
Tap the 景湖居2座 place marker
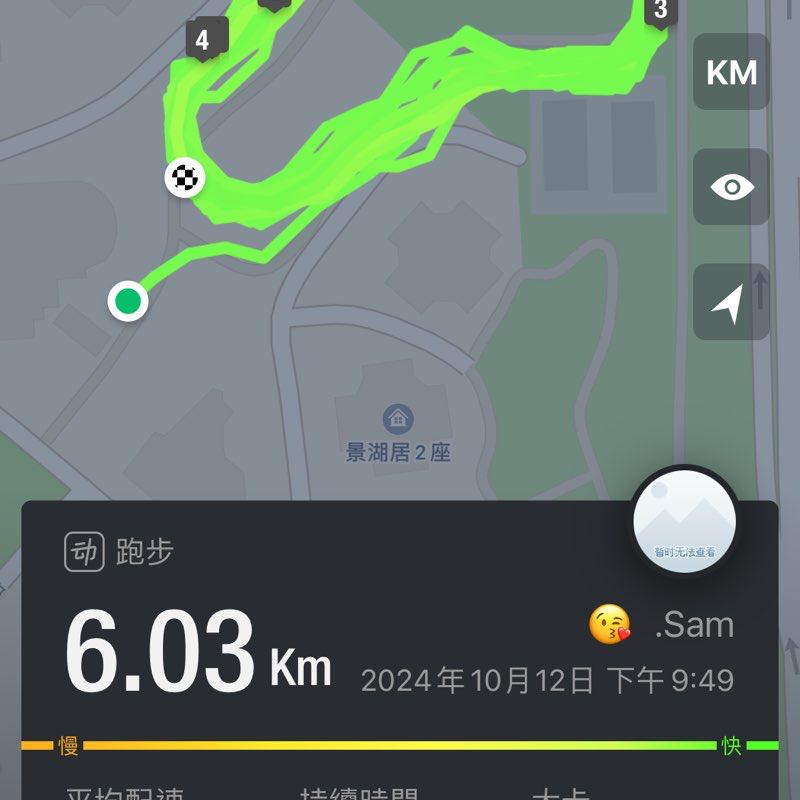coord(398,418)
